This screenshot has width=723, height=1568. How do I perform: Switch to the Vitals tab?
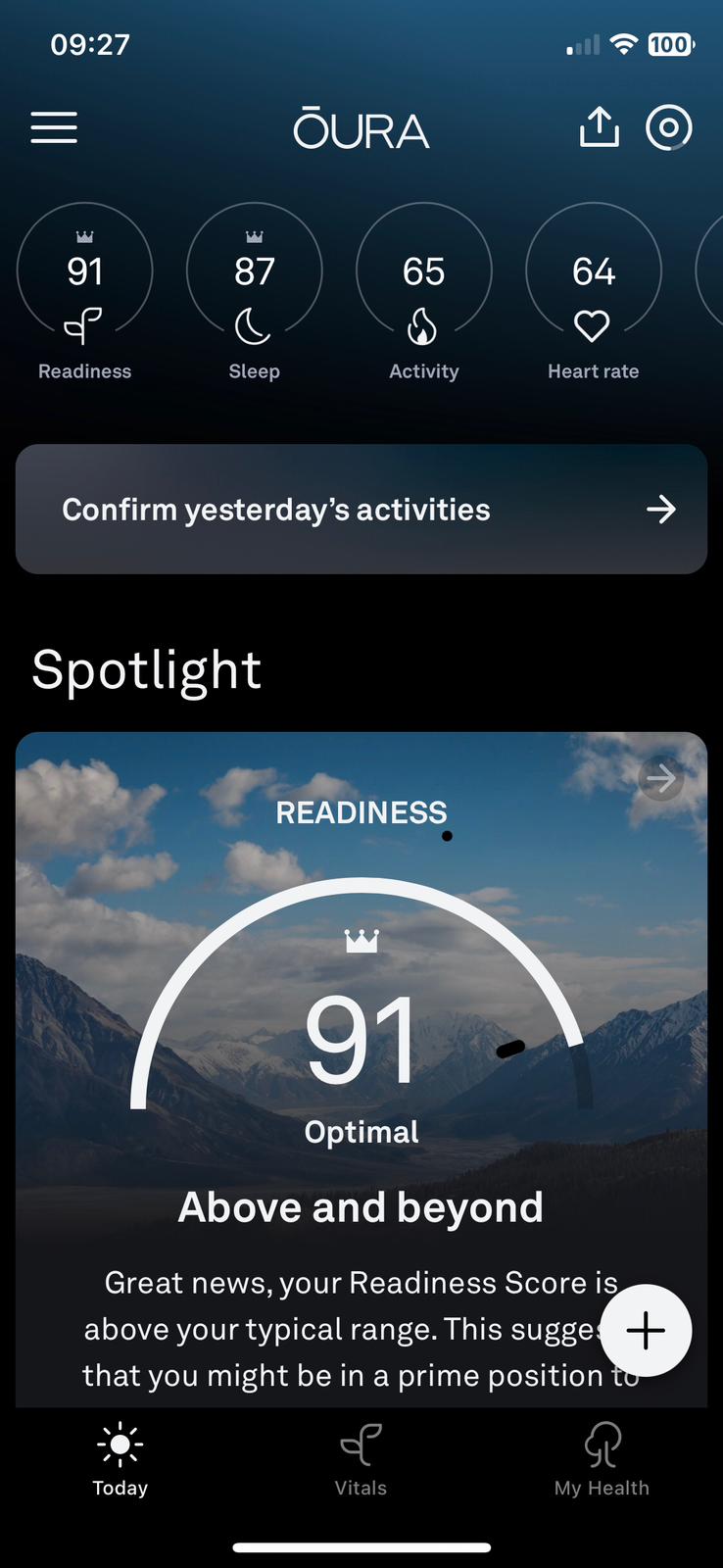tap(361, 1460)
